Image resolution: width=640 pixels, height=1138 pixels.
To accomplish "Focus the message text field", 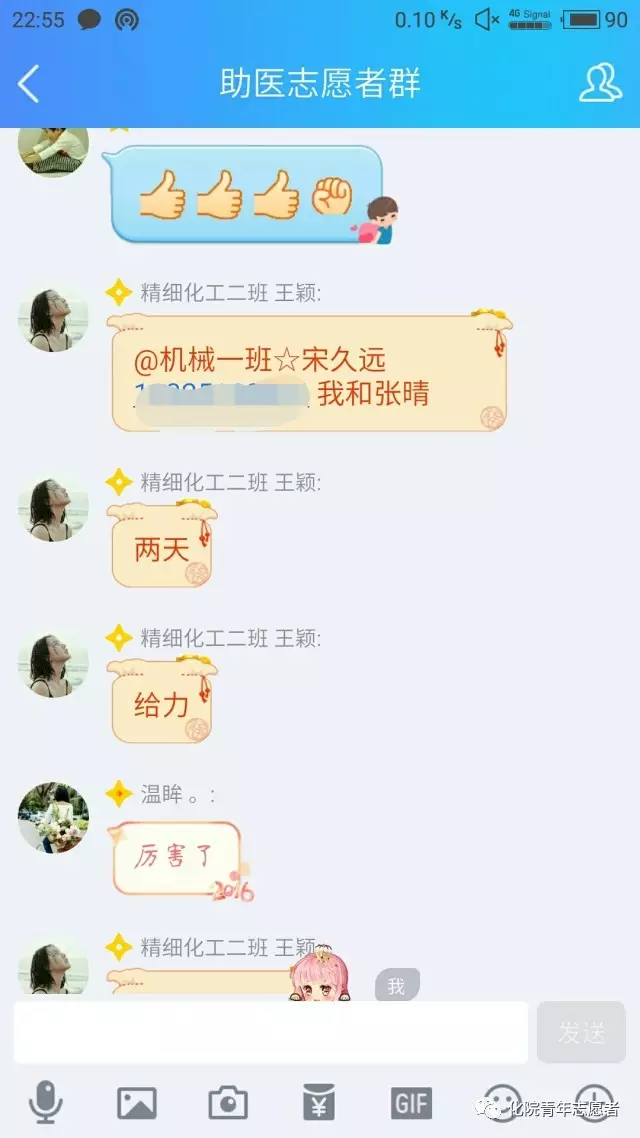I will tap(270, 1032).
